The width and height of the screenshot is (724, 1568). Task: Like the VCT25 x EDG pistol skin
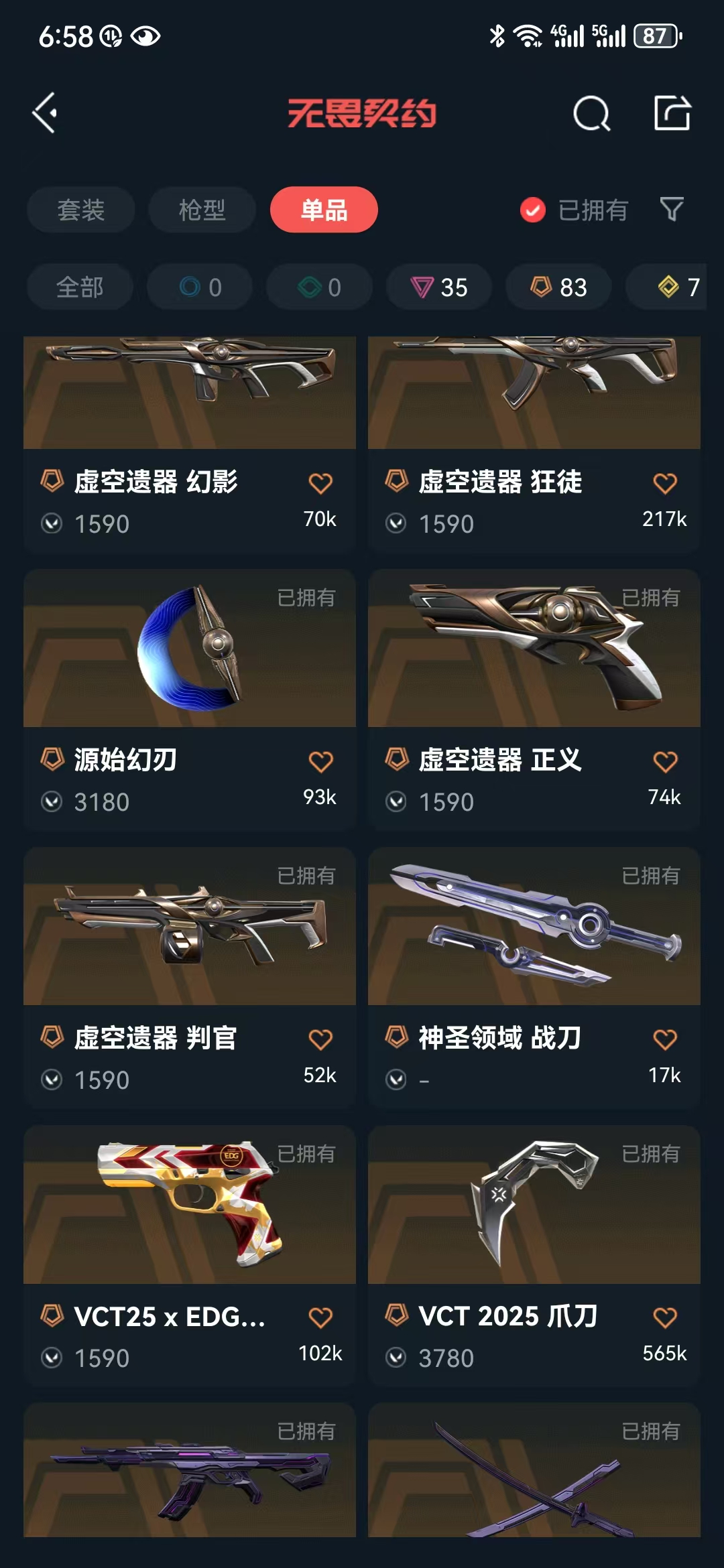[x=320, y=1317]
